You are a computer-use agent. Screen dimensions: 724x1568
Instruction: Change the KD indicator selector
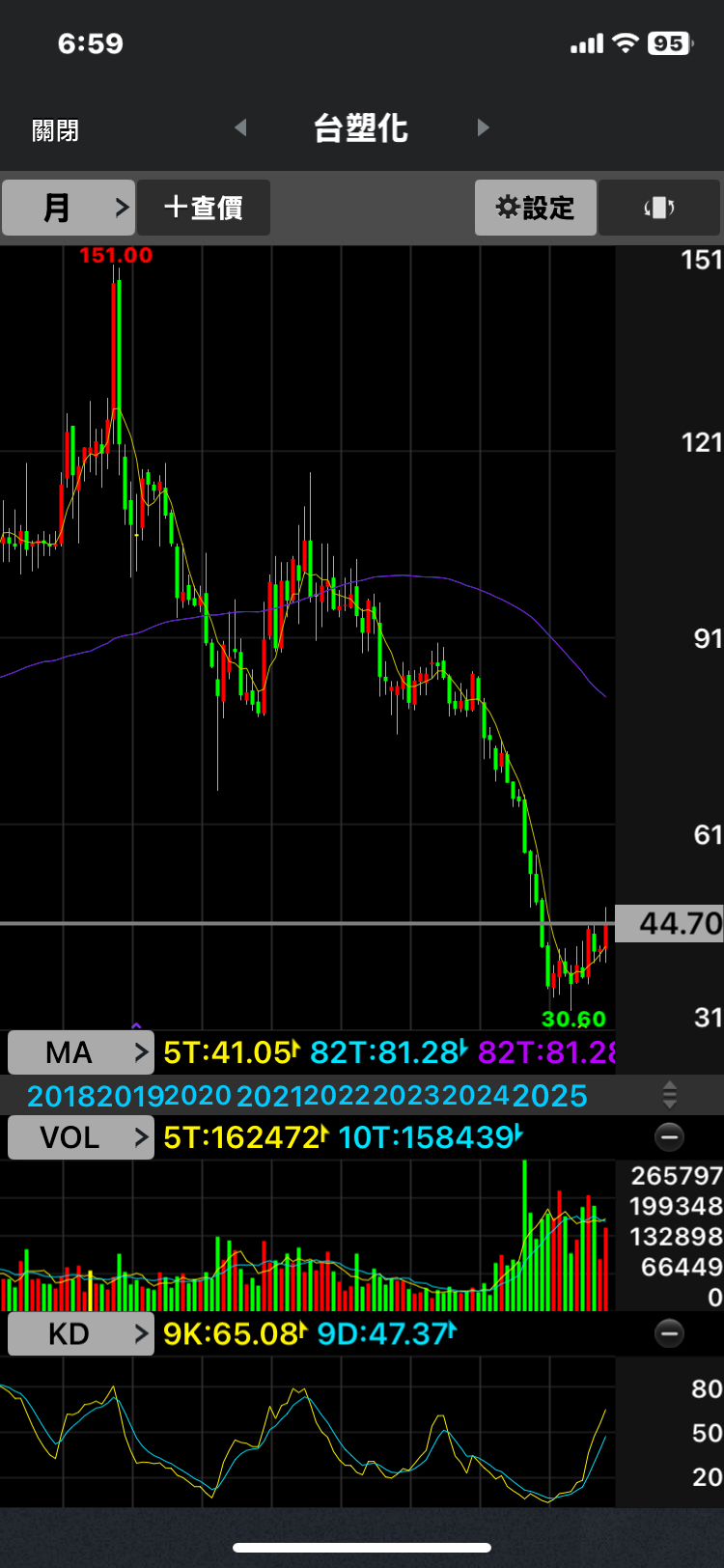coord(81,1334)
